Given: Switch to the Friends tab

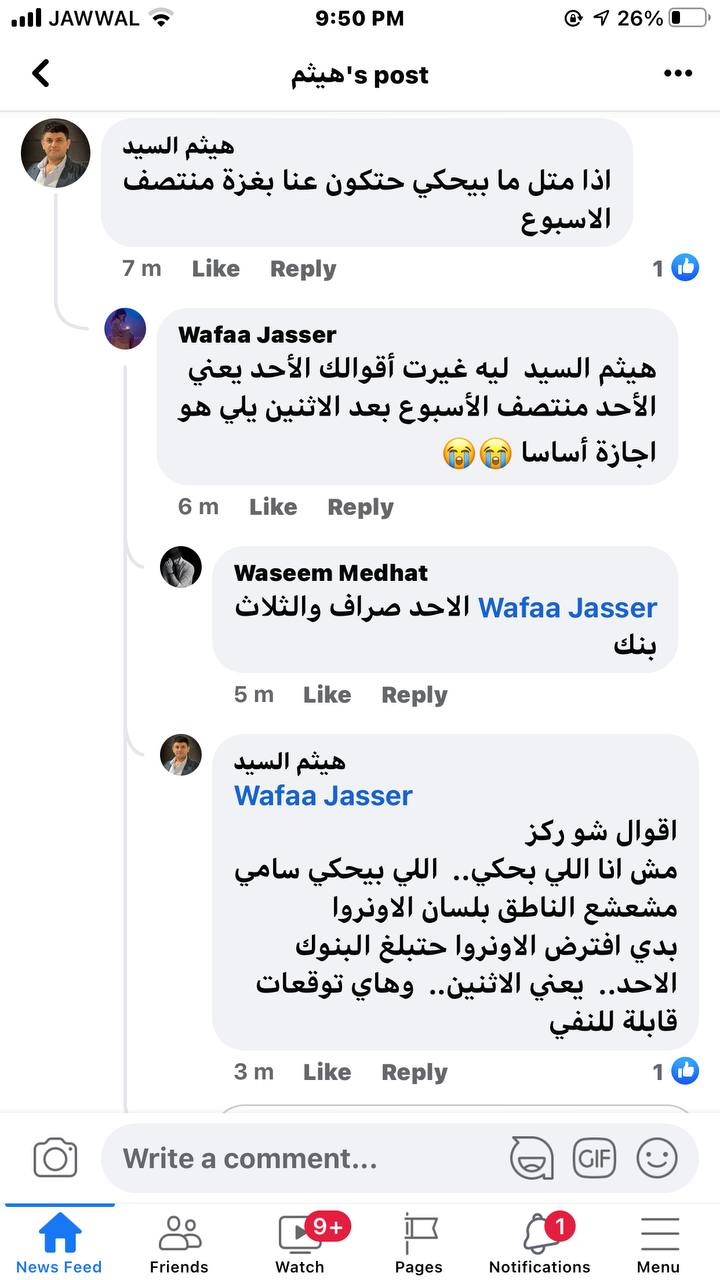Looking at the screenshot, I should coord(179,1243).
